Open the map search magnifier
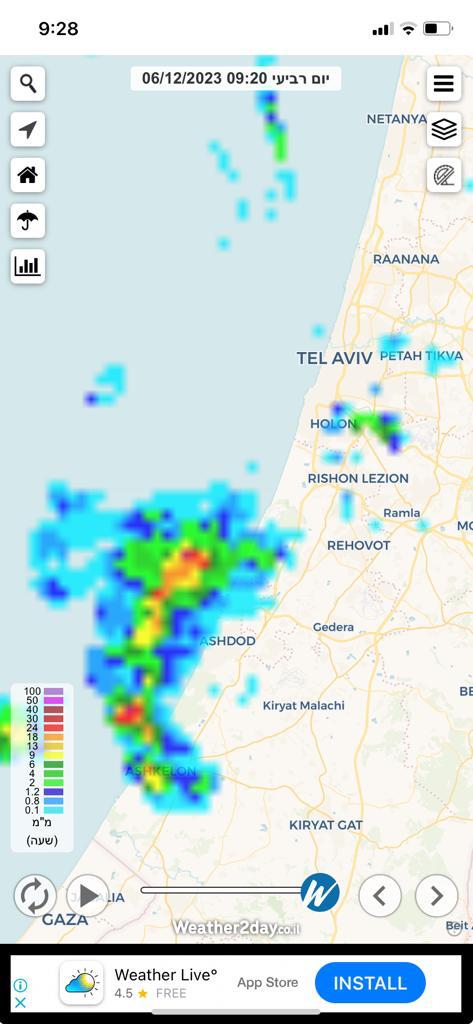The width and height of the screenshot is (473, 1024). pyautogui.click(x=27, y=84)
